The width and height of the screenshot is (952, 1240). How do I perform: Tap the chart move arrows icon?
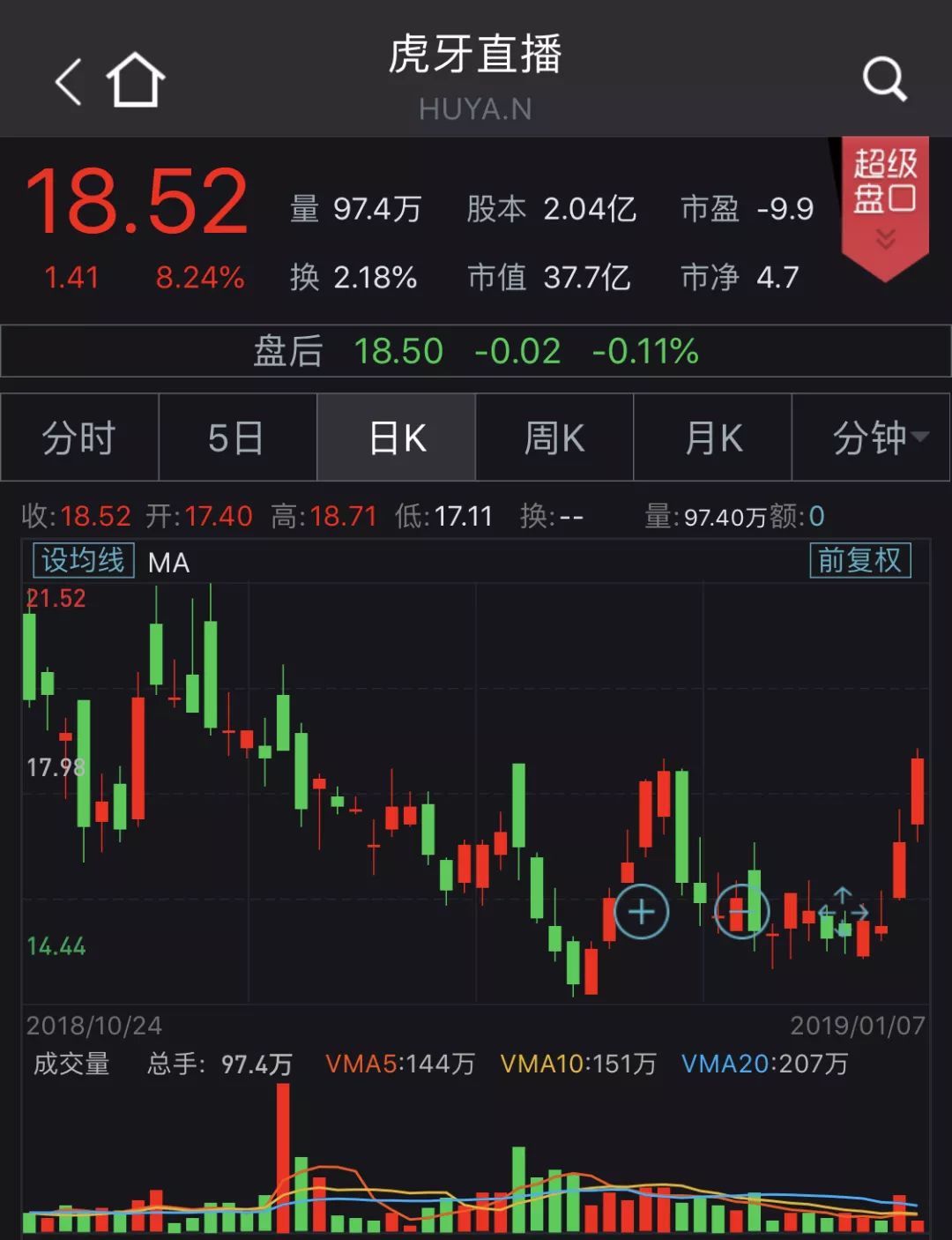coord(843,912)
